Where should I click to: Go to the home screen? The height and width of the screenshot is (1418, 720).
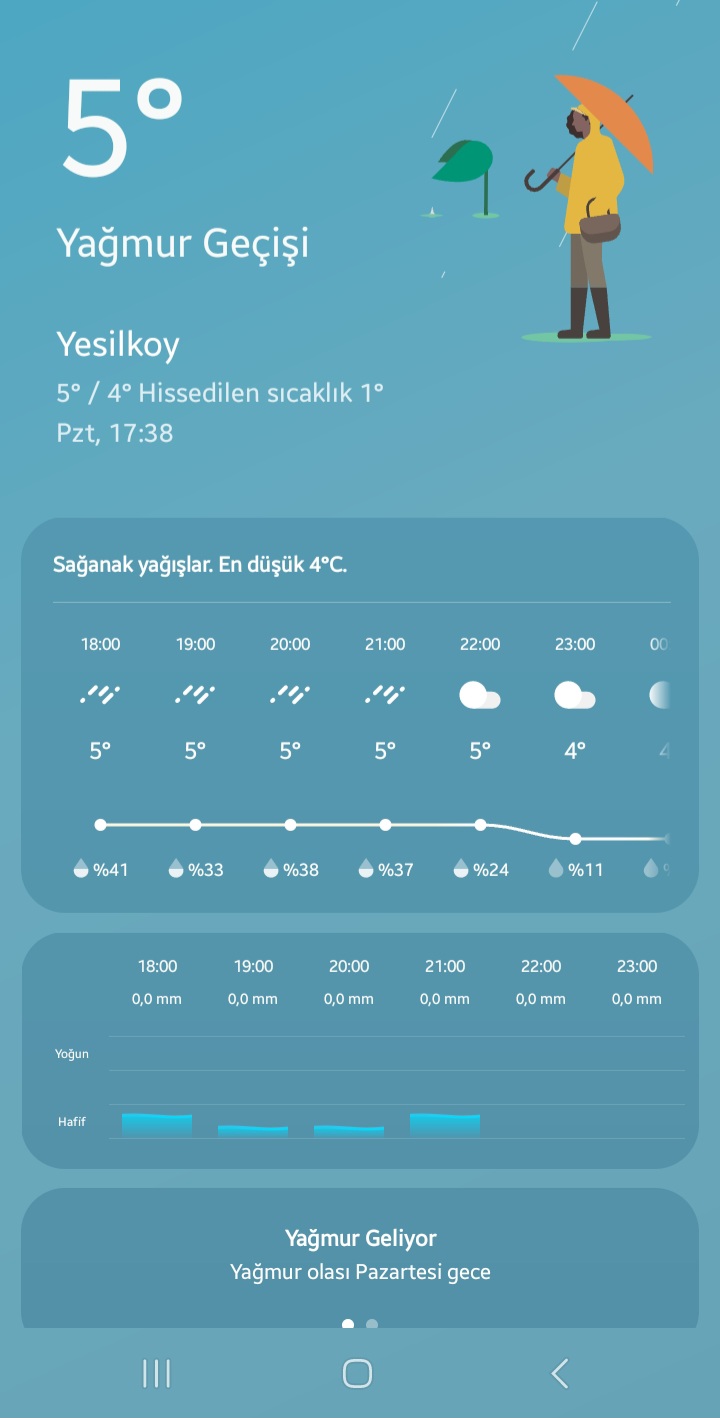[357, 1373]
